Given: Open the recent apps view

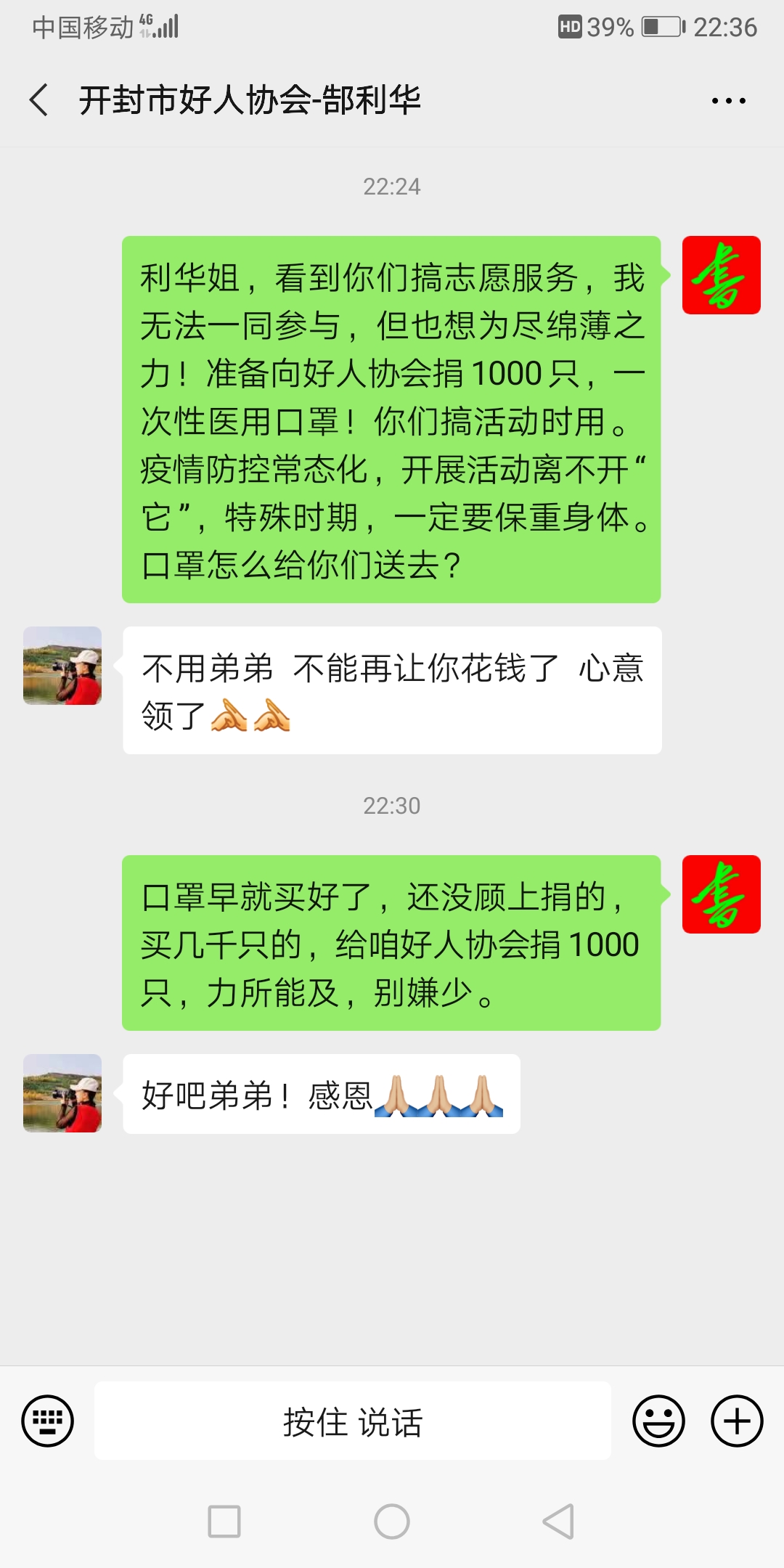Looking at the screenshot, I should [x=224, y=1522].
